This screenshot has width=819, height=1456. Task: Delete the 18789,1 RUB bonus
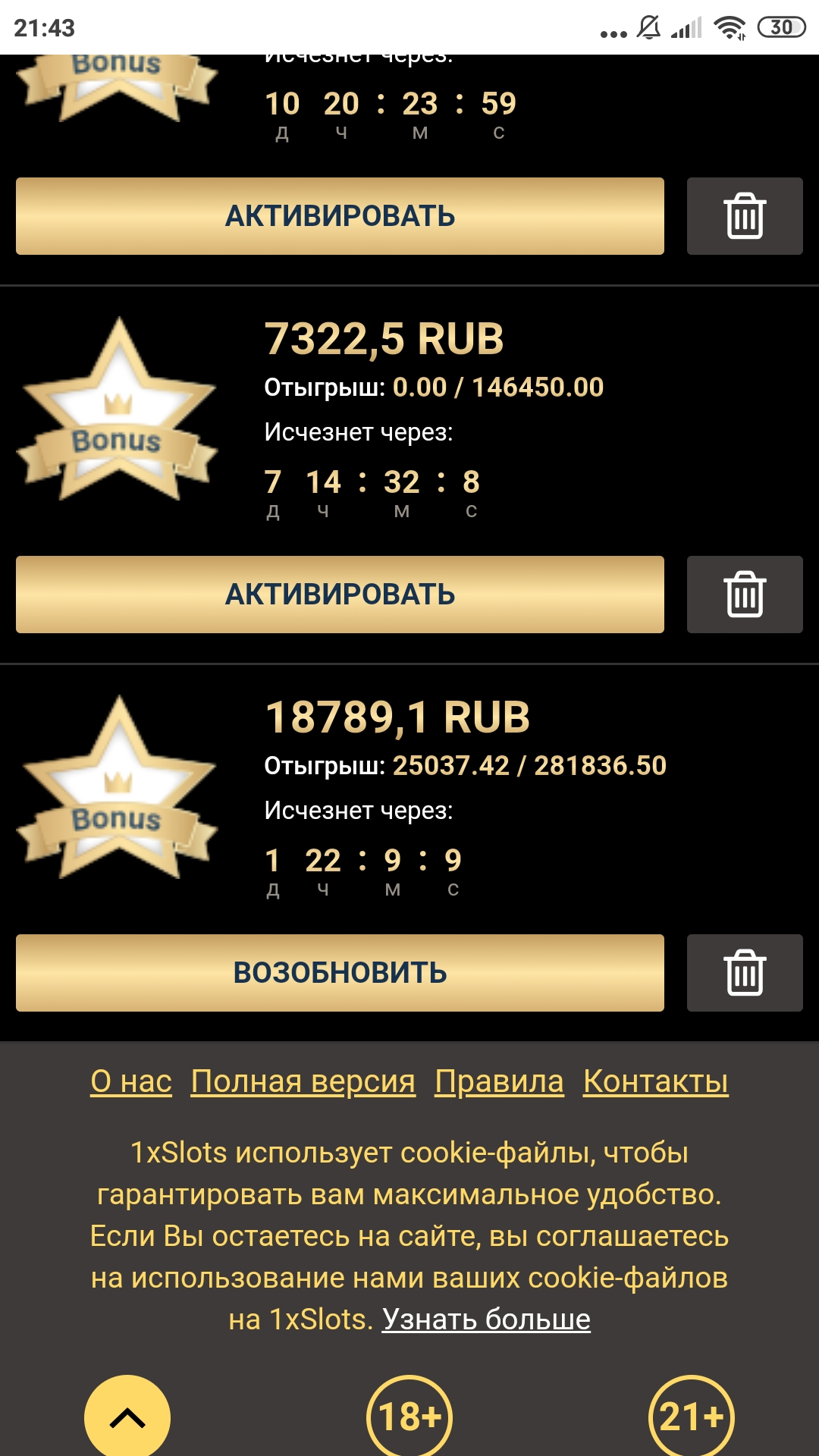[x=744, y=973]
